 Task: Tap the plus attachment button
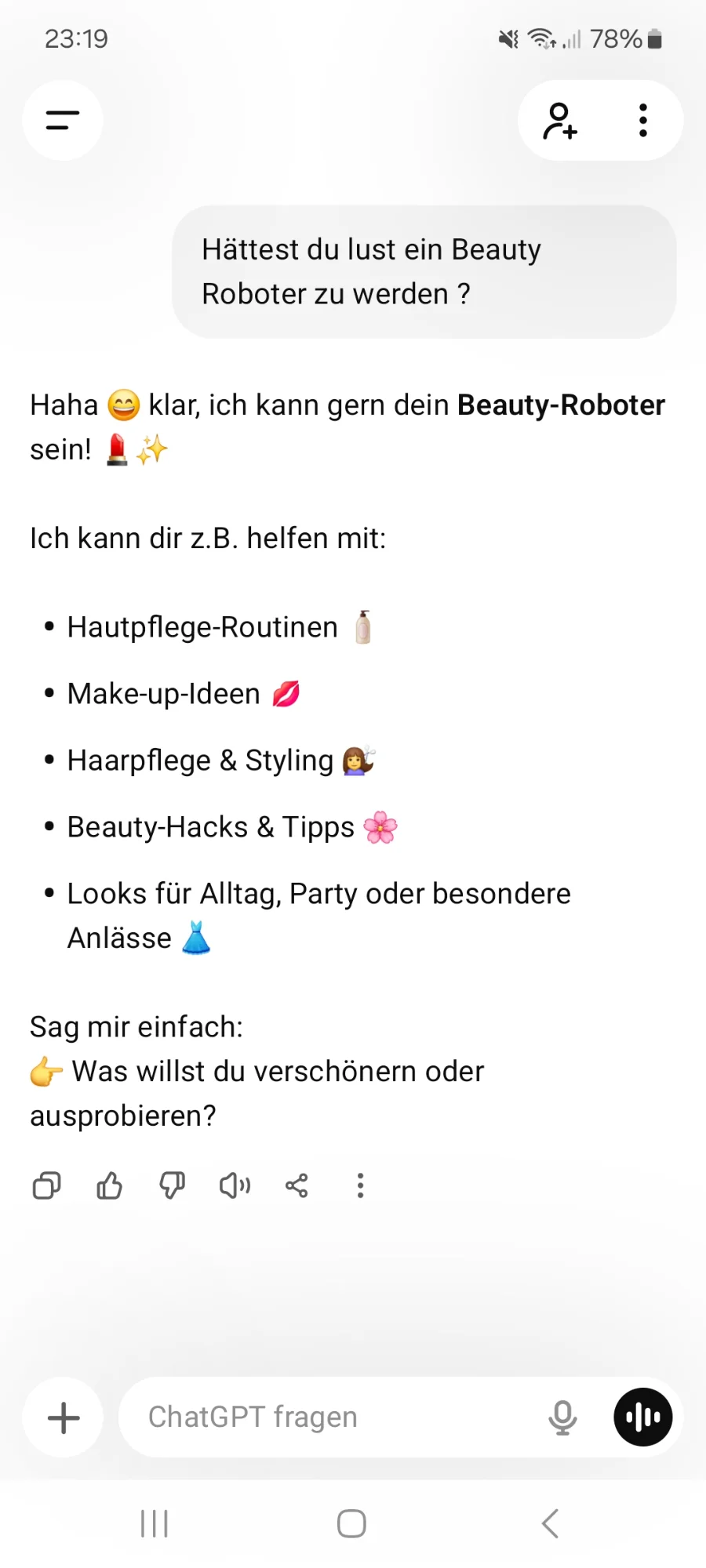click(x=64, y=1417)
